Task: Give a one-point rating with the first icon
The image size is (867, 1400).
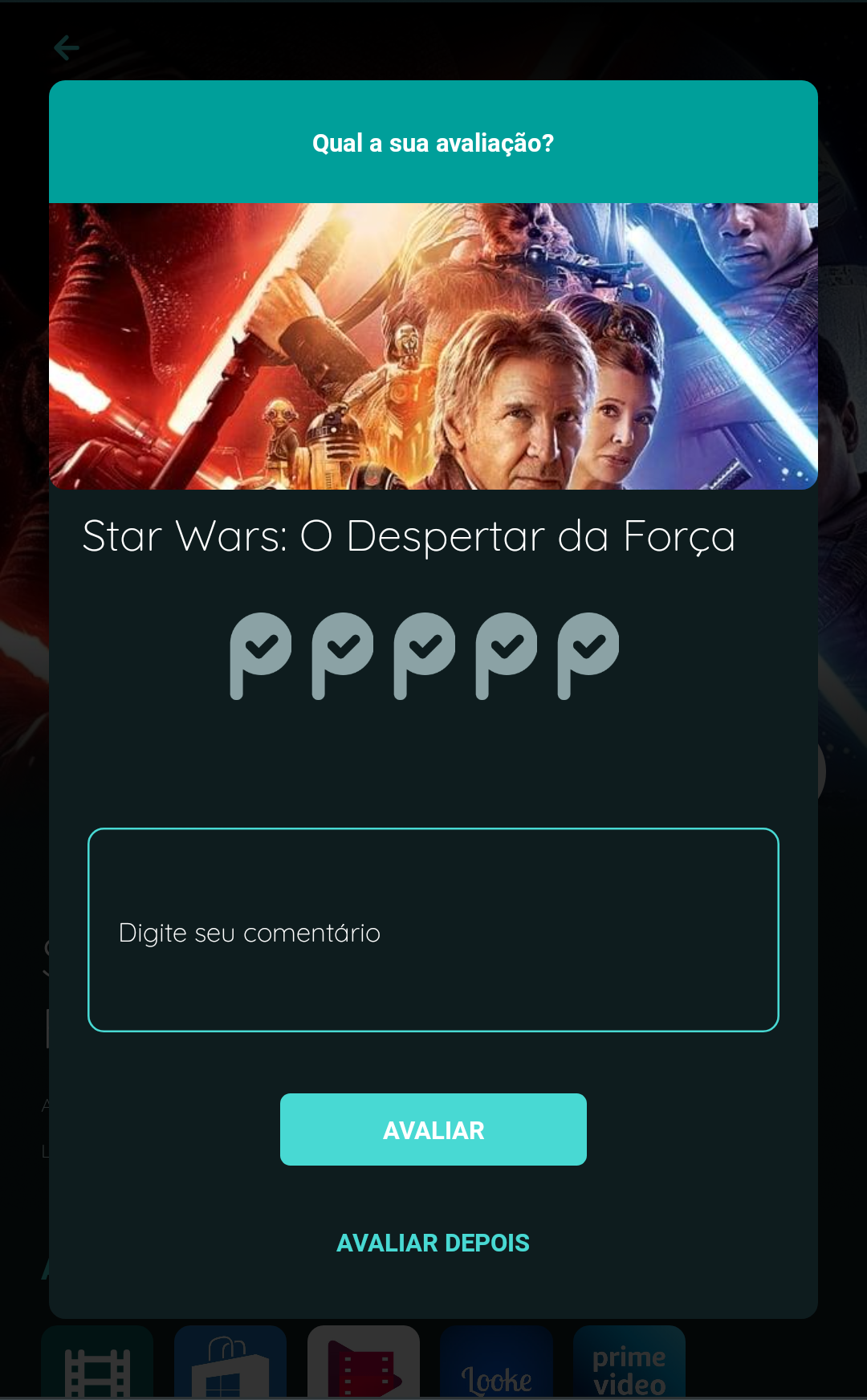Action: click(x=260, y=654)
